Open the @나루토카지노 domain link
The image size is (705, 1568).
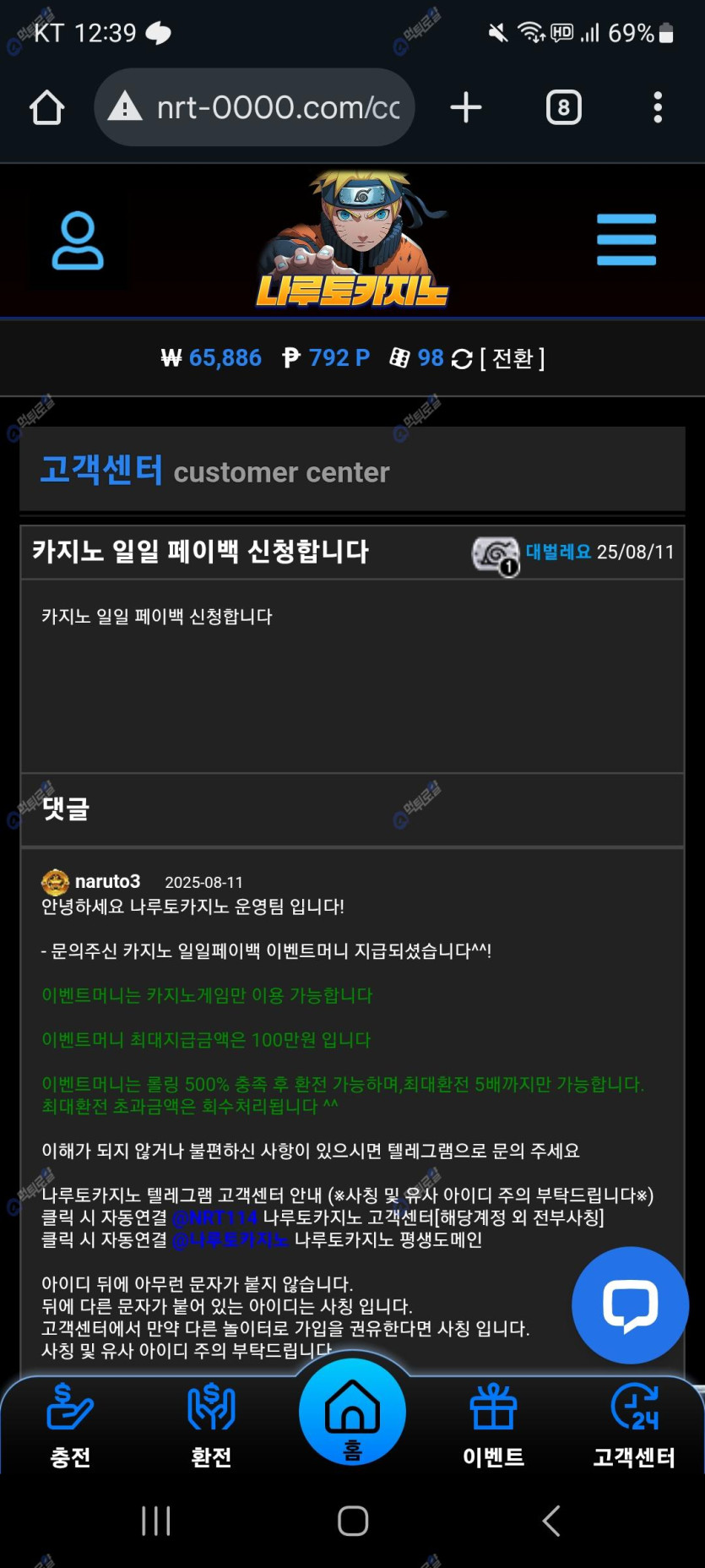click(x=230, y=1240)
